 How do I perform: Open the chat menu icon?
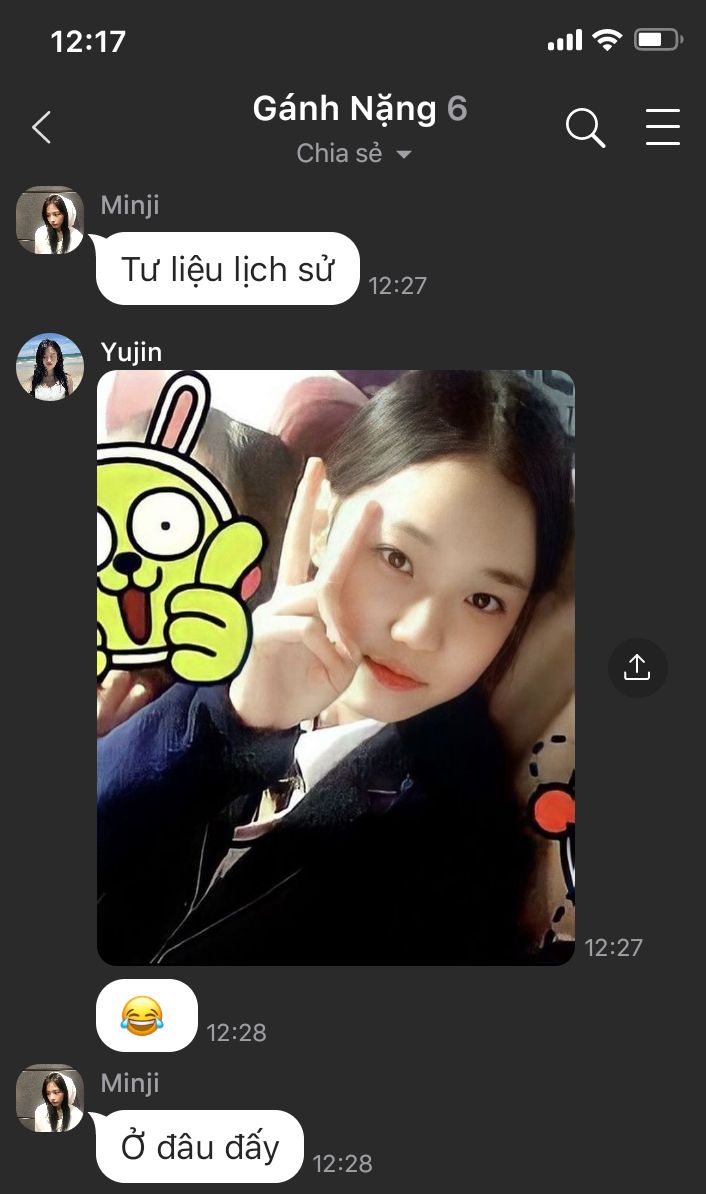click(x=663, y=126)
